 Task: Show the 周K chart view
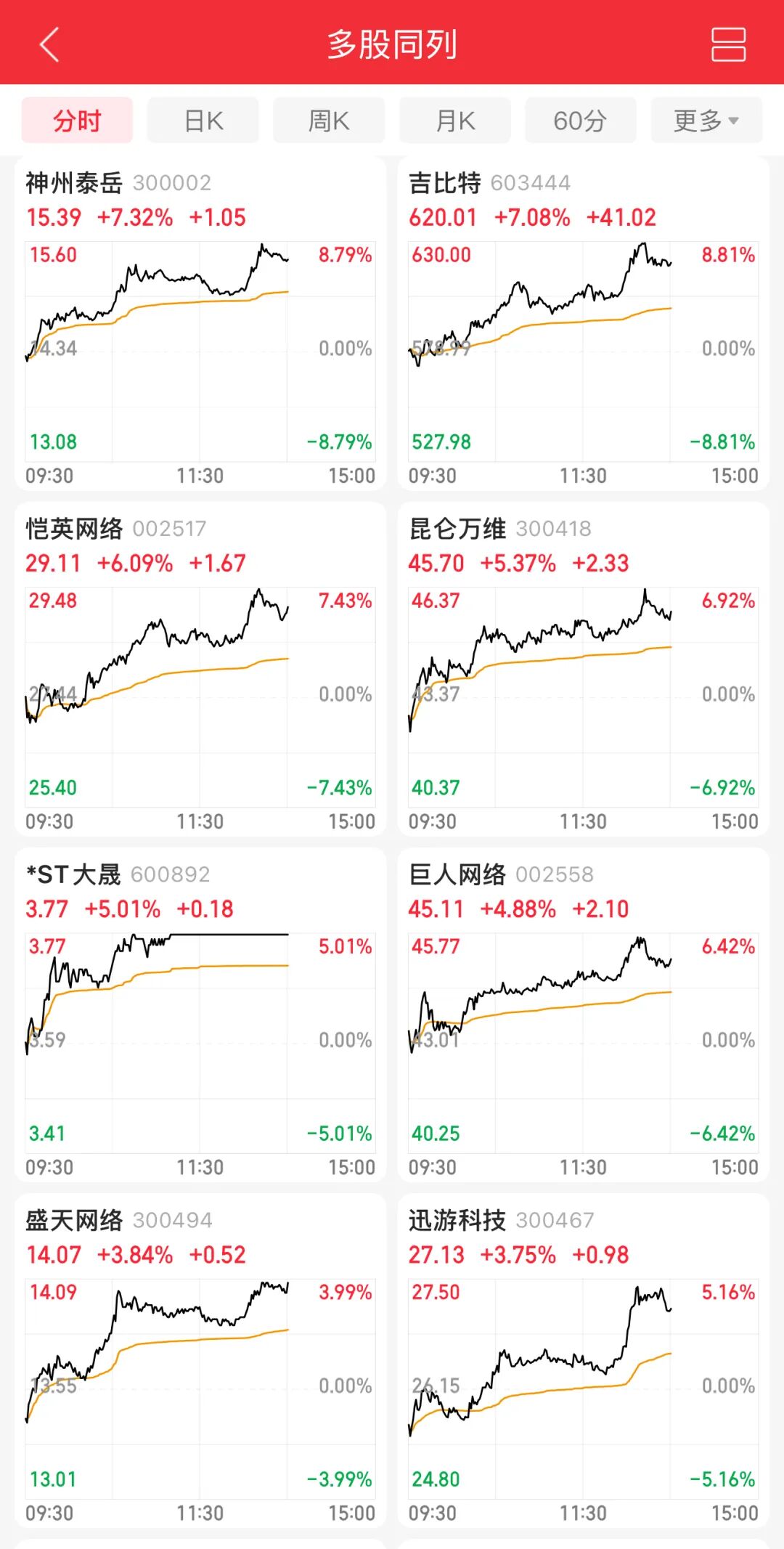click(x=329, y=121)
